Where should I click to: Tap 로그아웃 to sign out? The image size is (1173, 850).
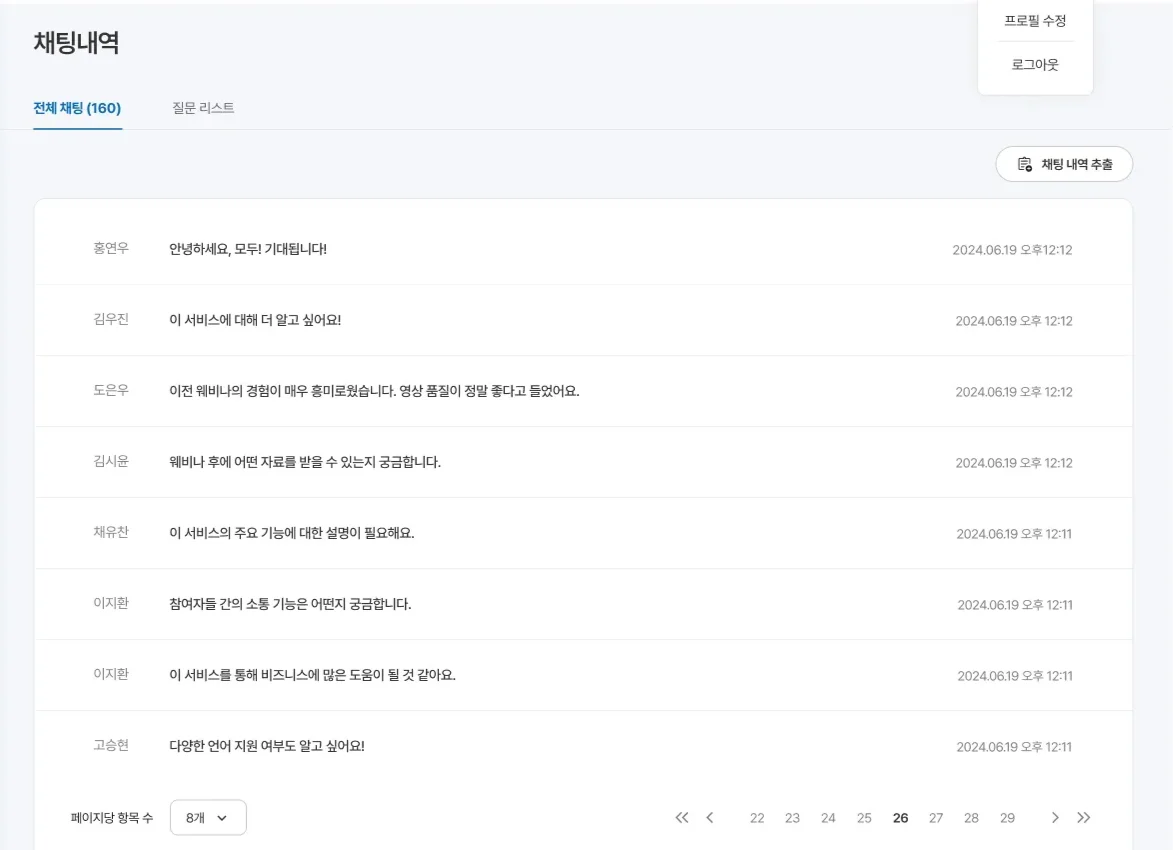coord(1035,65)
